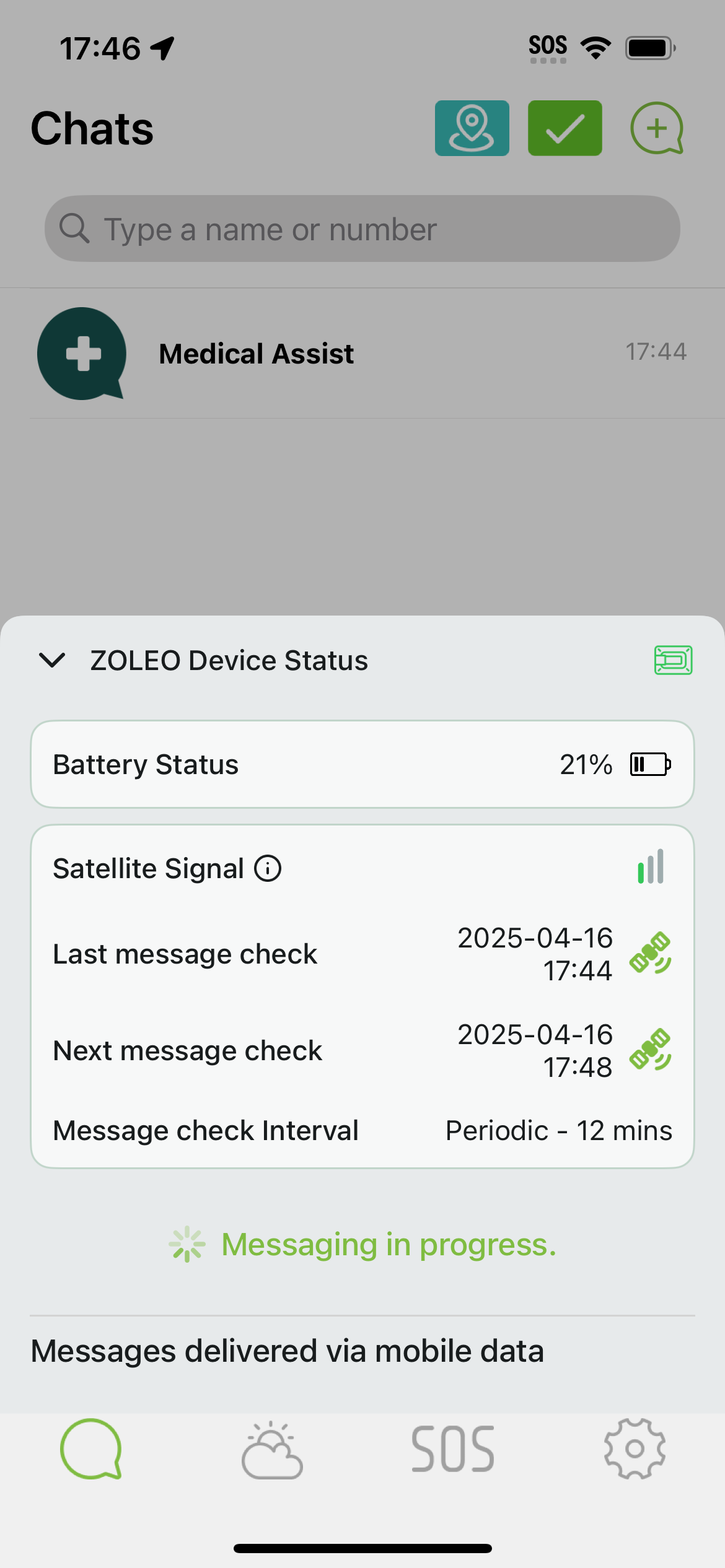Open the Medical Assist chat
Viewport: 725px width, 1568px height.
tap(362, 354)
